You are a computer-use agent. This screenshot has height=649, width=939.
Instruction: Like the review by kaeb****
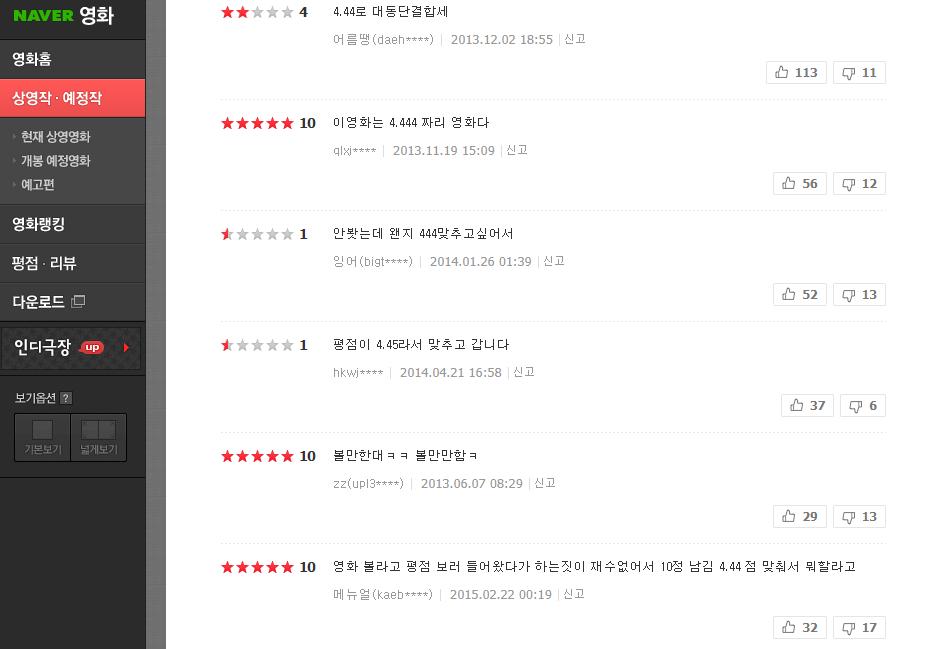pos(799,627)
